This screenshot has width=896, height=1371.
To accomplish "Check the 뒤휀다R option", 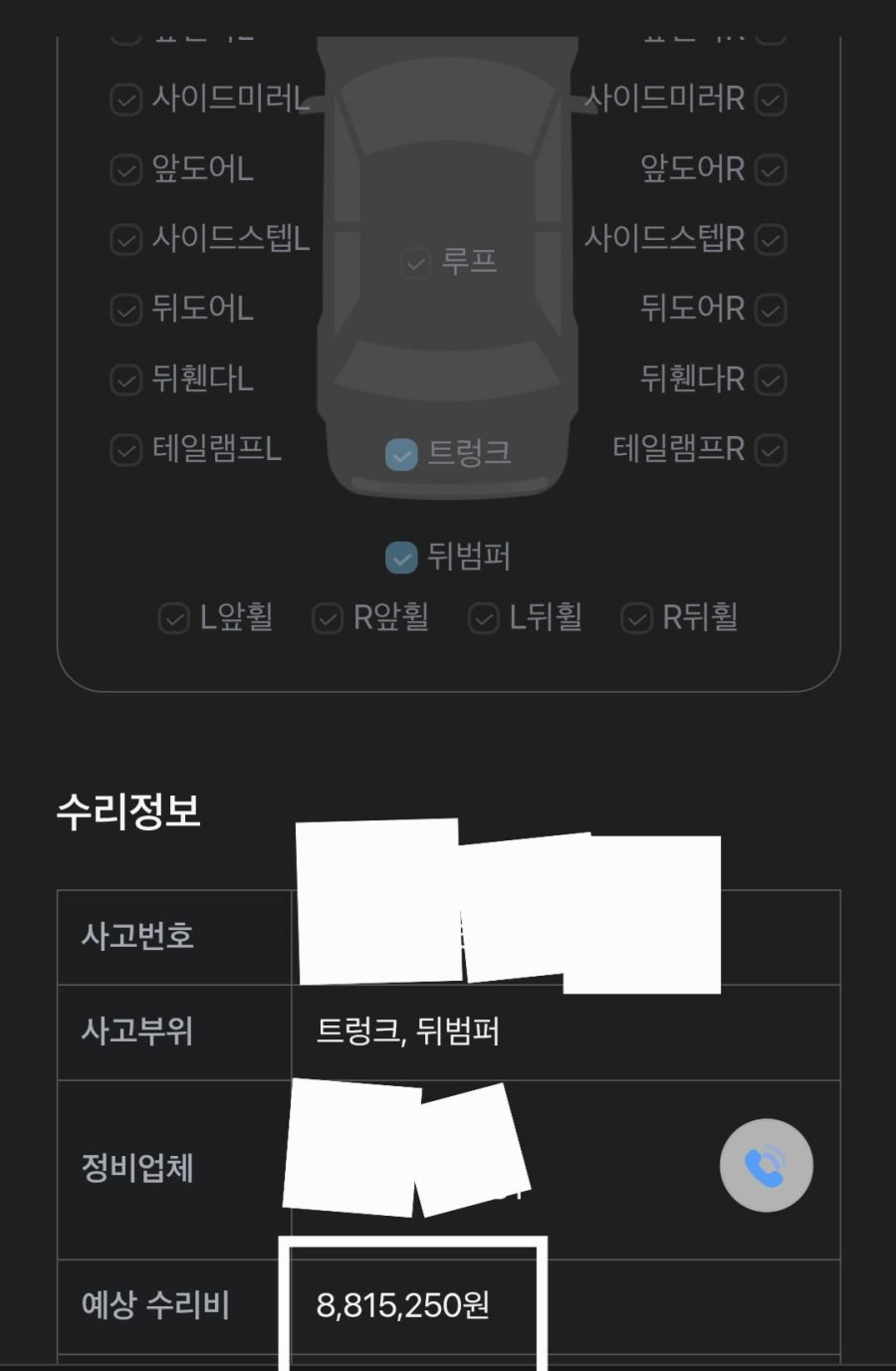I will click(771, 379).
